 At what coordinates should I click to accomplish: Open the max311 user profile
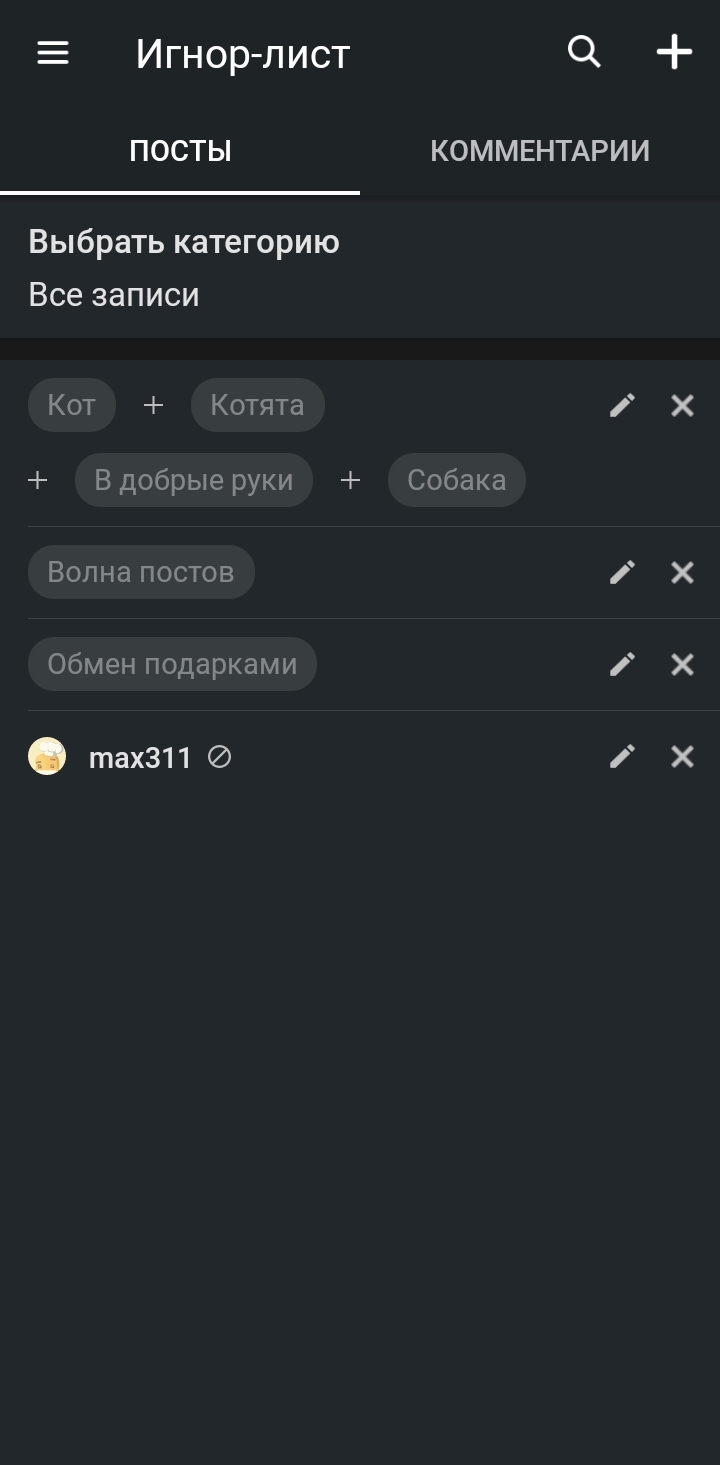tap(139, 758)
